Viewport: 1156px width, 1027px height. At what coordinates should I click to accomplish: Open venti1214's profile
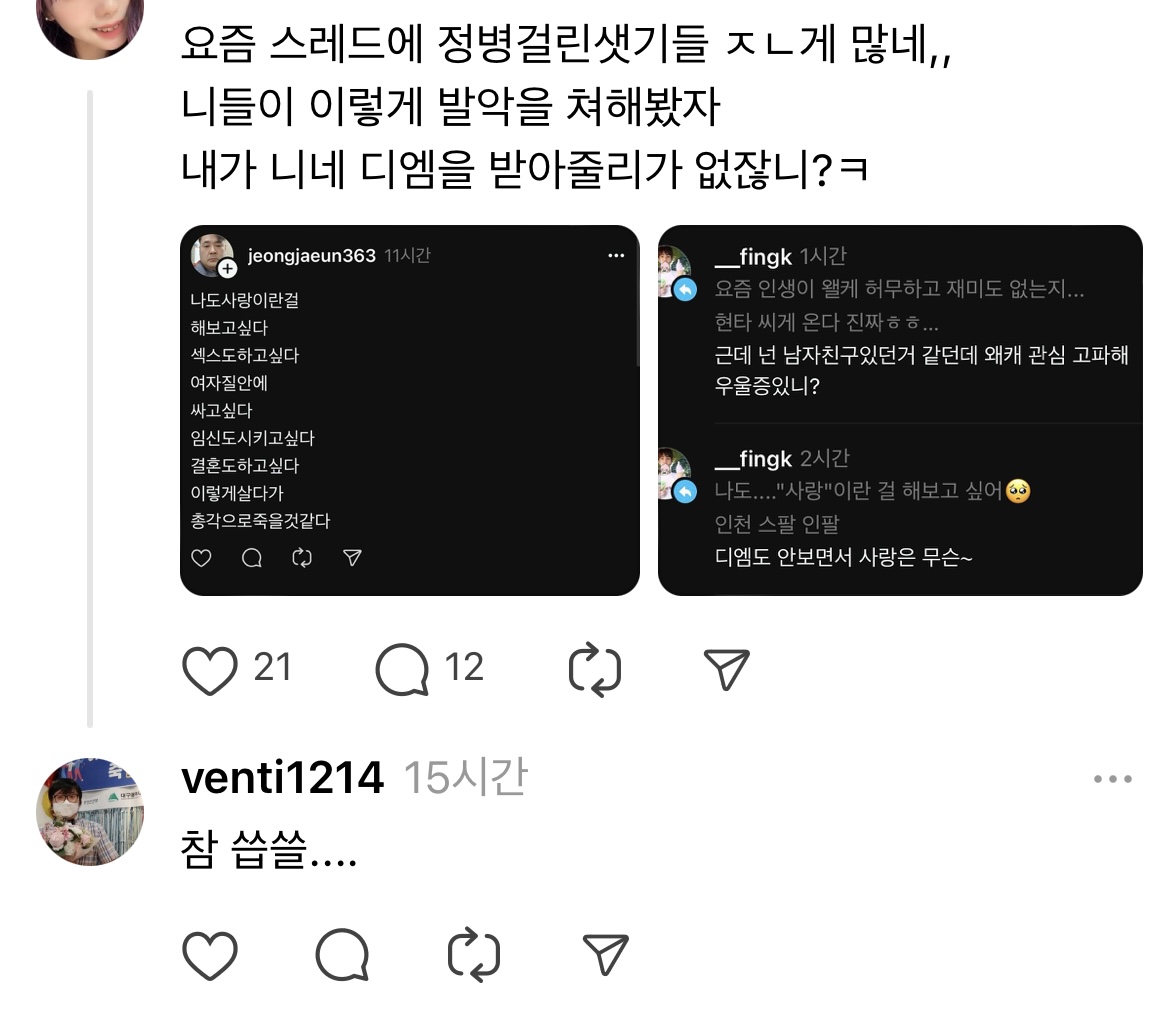point(282,777)
